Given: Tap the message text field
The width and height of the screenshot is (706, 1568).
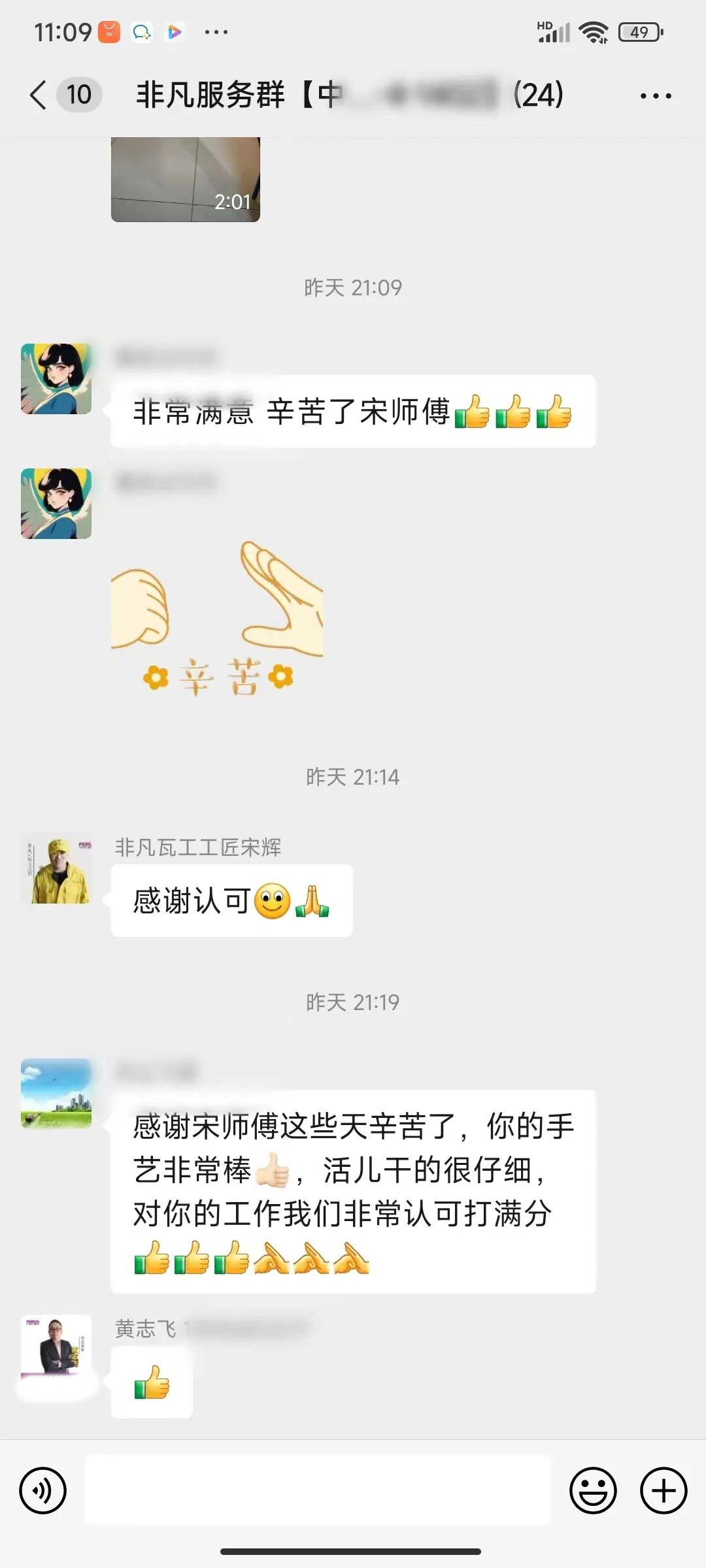Looking at the screenshot, I should tap(318, 1490).
